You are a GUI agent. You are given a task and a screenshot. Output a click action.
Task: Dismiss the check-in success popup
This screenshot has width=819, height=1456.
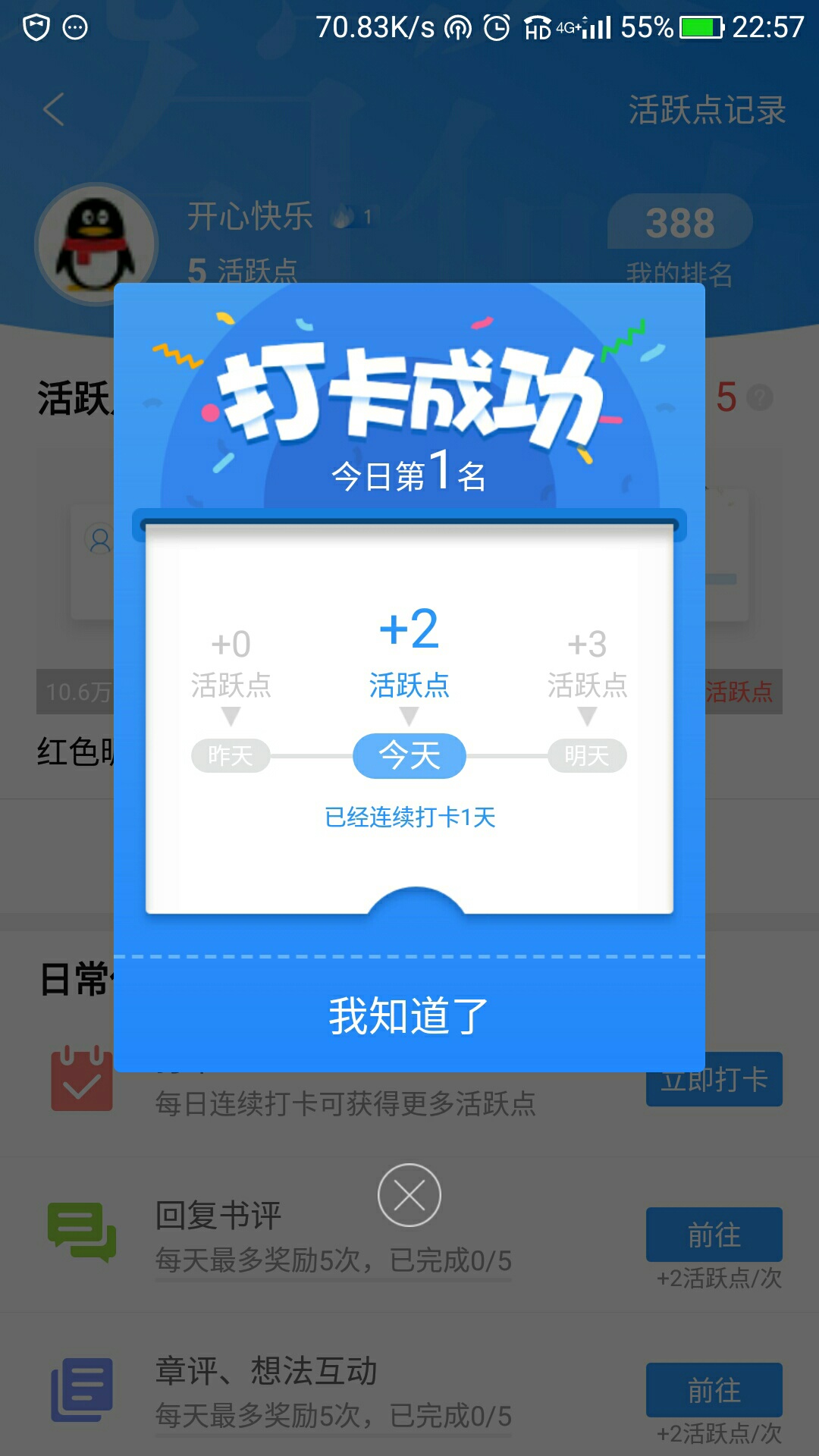[x=409, y=1195]
